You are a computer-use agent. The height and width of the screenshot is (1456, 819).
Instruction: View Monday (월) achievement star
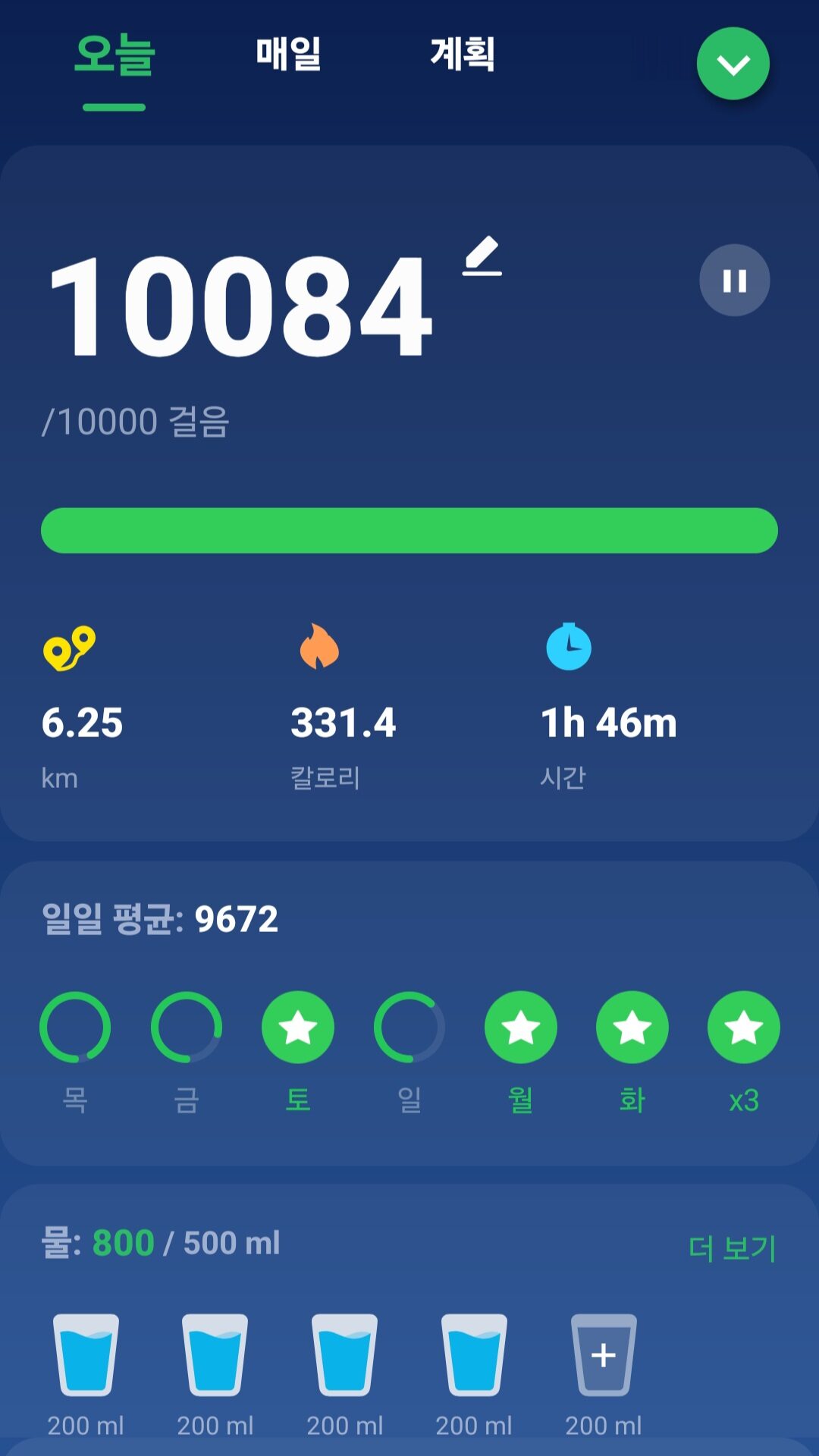pos(521,1028)
